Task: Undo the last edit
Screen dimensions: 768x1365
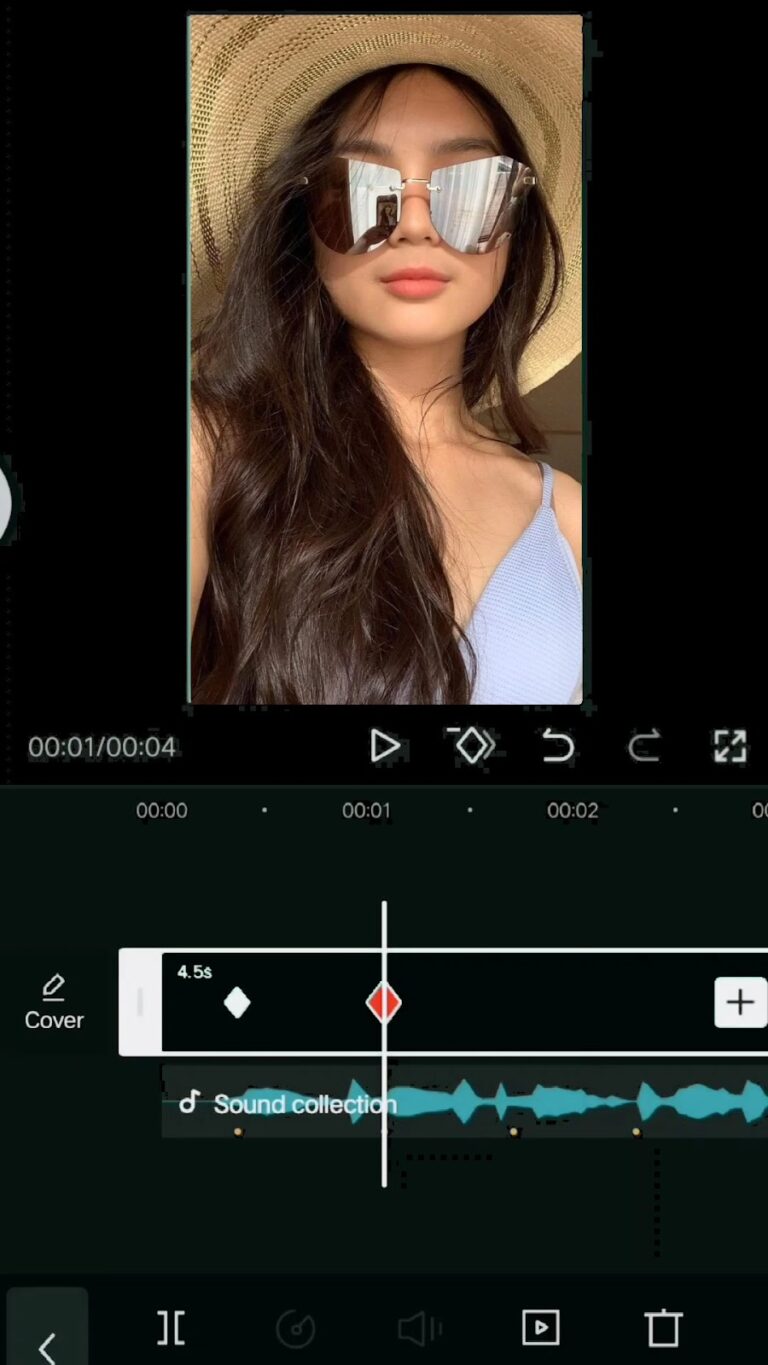Action: pos(557,746)
